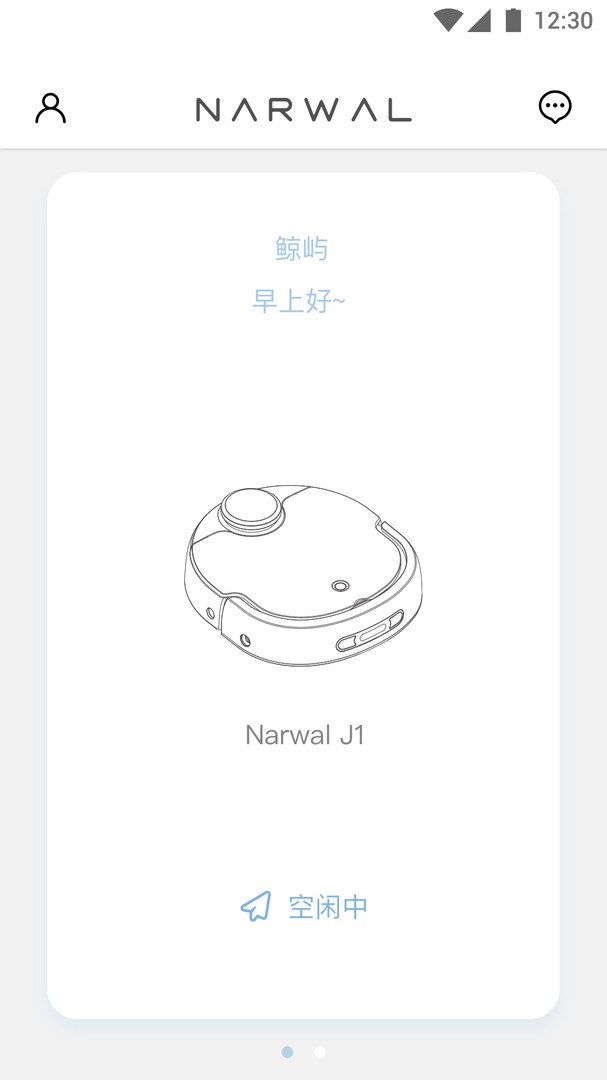Open the user profile icon

tap(50, 109)
